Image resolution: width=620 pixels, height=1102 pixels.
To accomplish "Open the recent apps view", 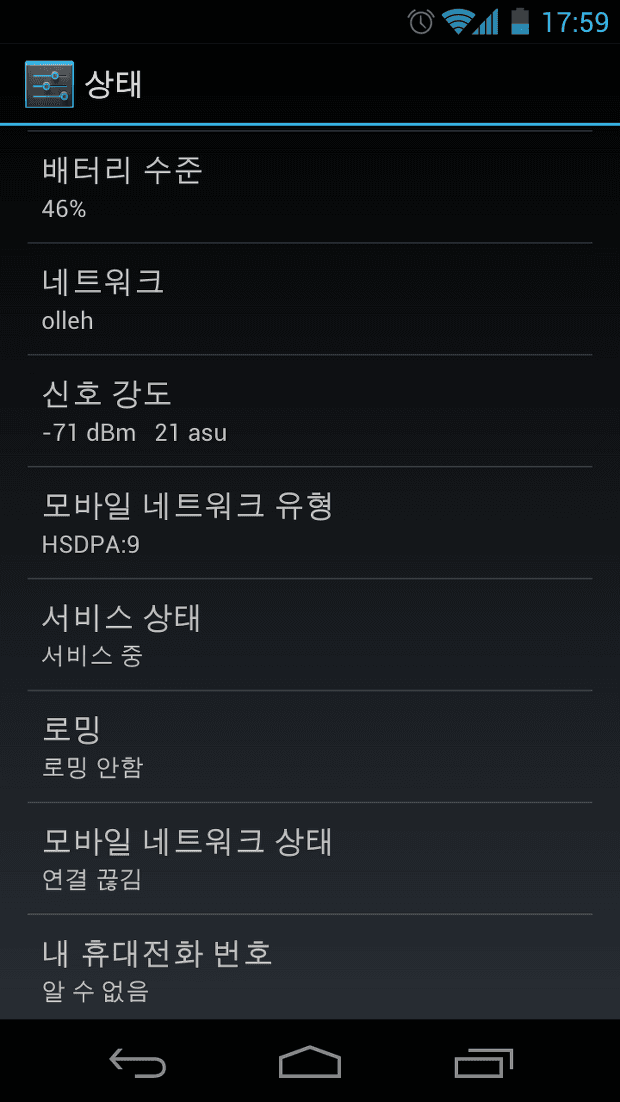I will [483, 1062].
